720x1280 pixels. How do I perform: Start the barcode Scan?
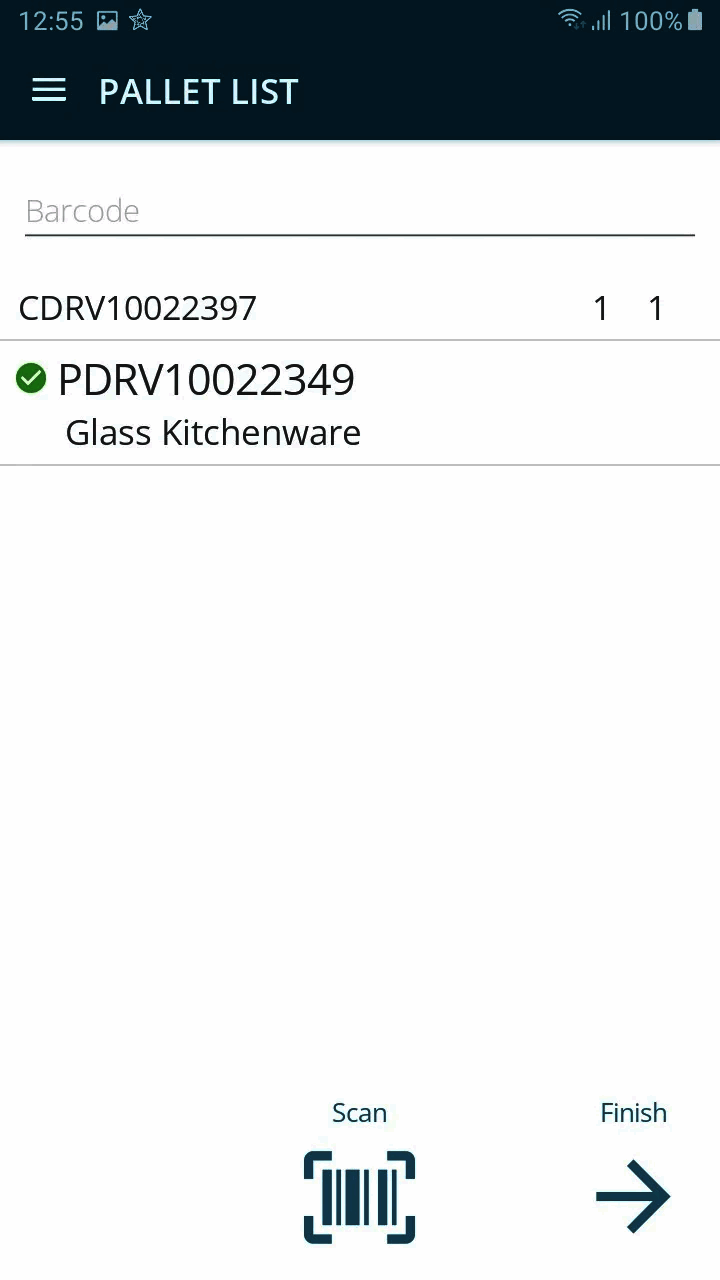(359, 1195)
